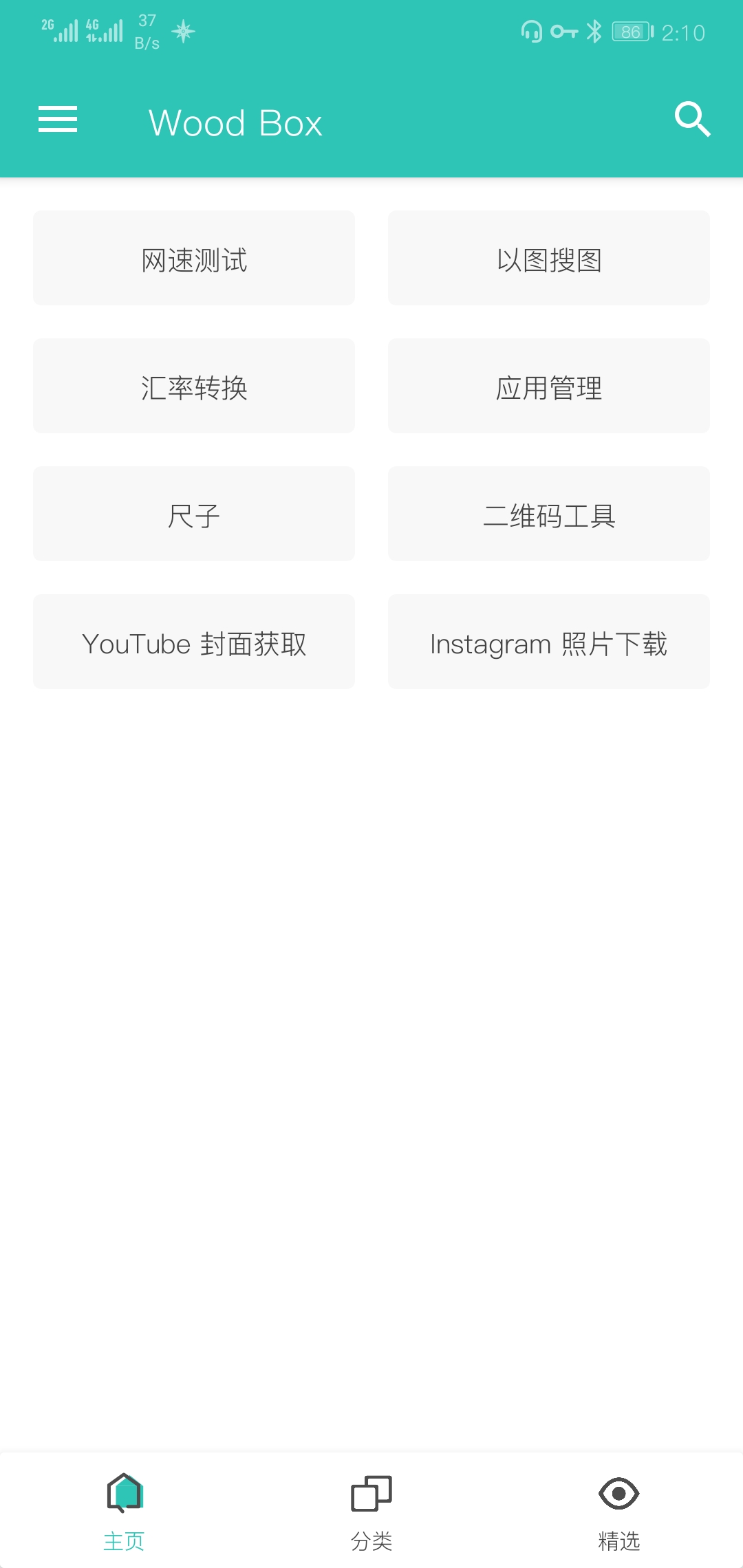743x1568 pixels.
Task: Go to 应用管理 app management
Action: [x=548, y=386]
